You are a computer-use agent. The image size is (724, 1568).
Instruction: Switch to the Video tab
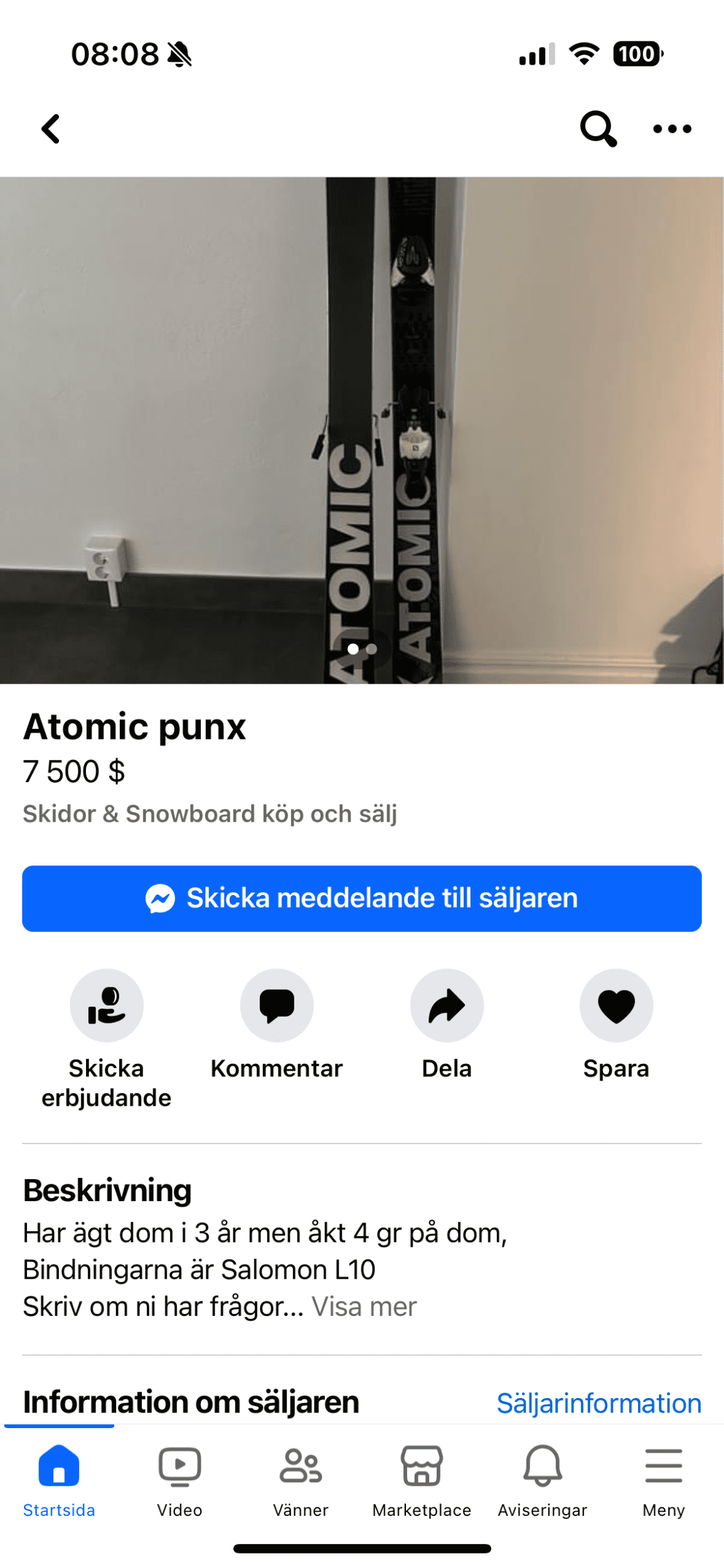coord(179,1479)
